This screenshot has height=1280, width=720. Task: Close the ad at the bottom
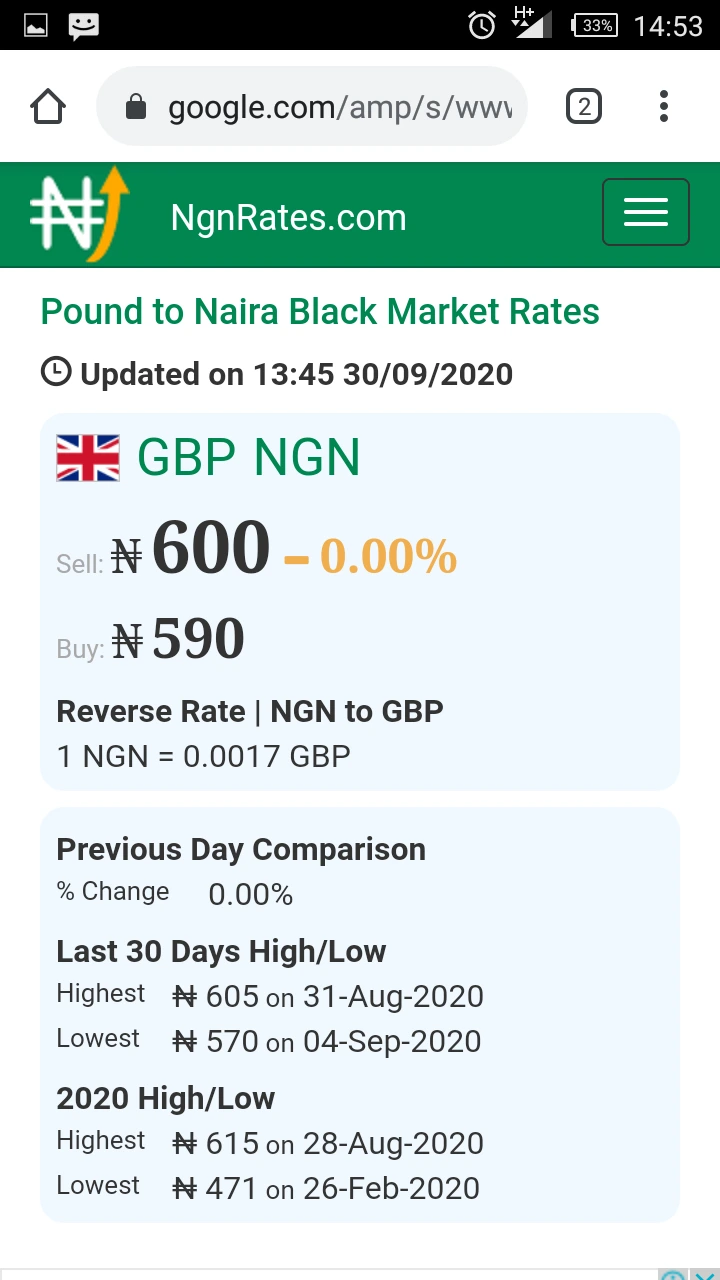click(706, 1275)
